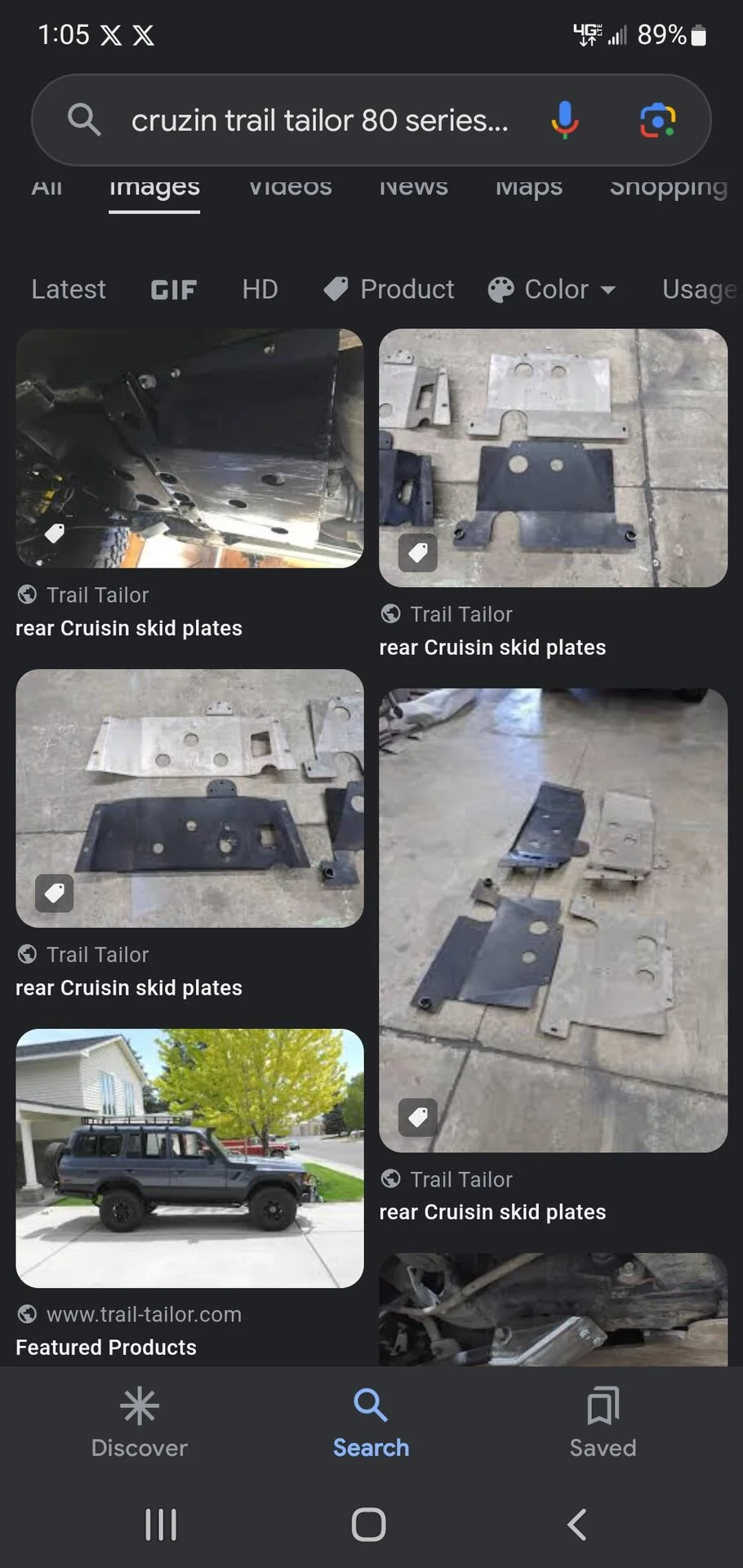The width and height of the screenshot is (743, 1568).
Task: Switch to the News tab
Action: click(413, 188)
